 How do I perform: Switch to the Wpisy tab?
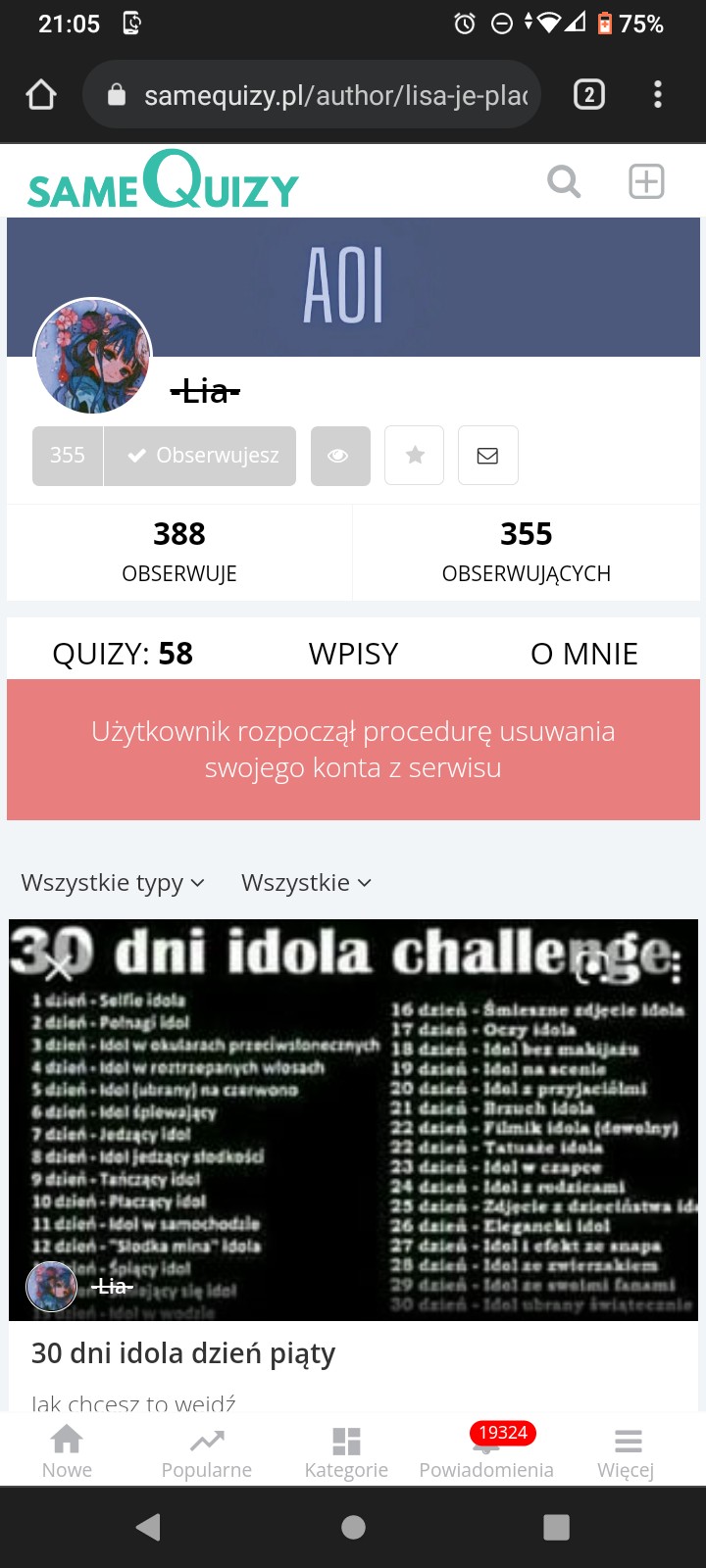[x=353, y=654]
